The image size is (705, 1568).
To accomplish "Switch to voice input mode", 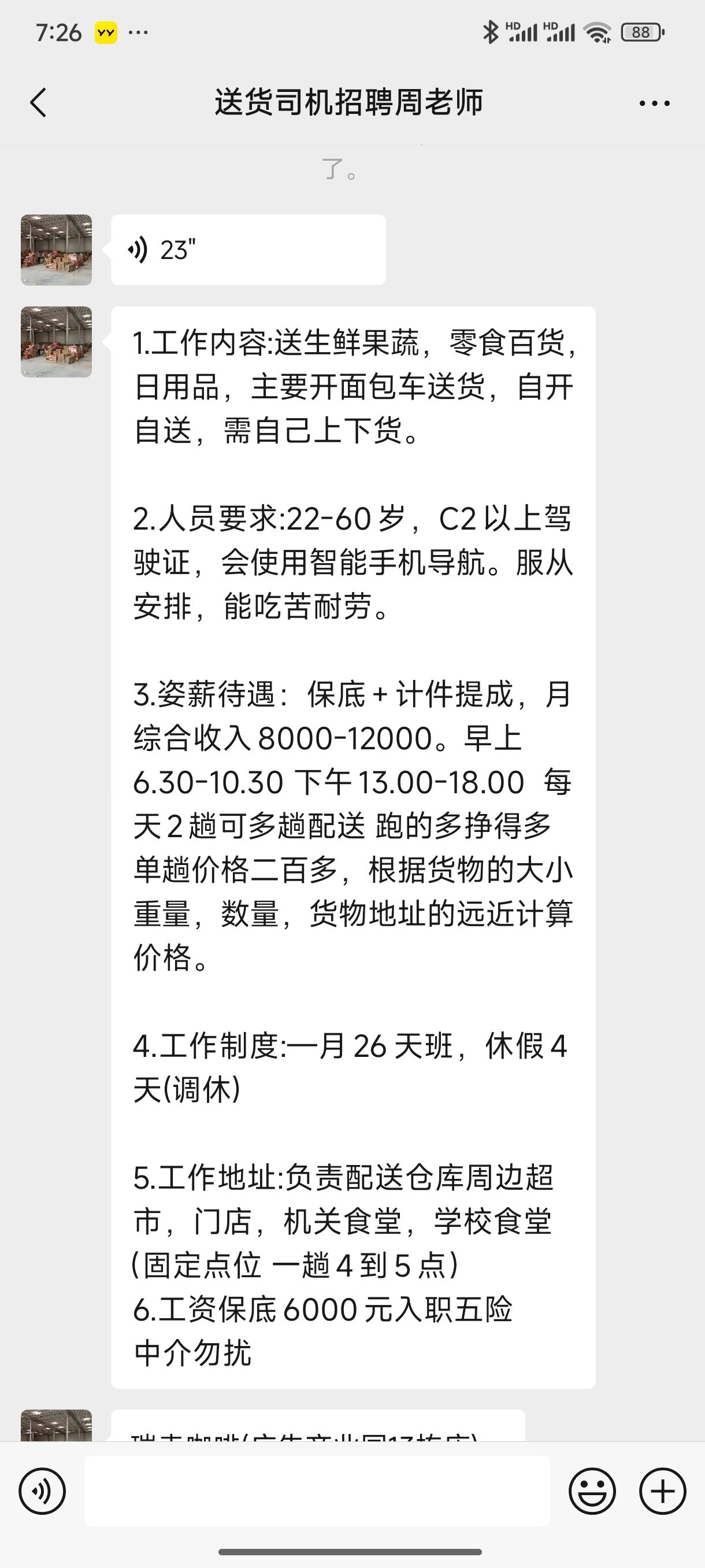I will (x=42, y=1491).
